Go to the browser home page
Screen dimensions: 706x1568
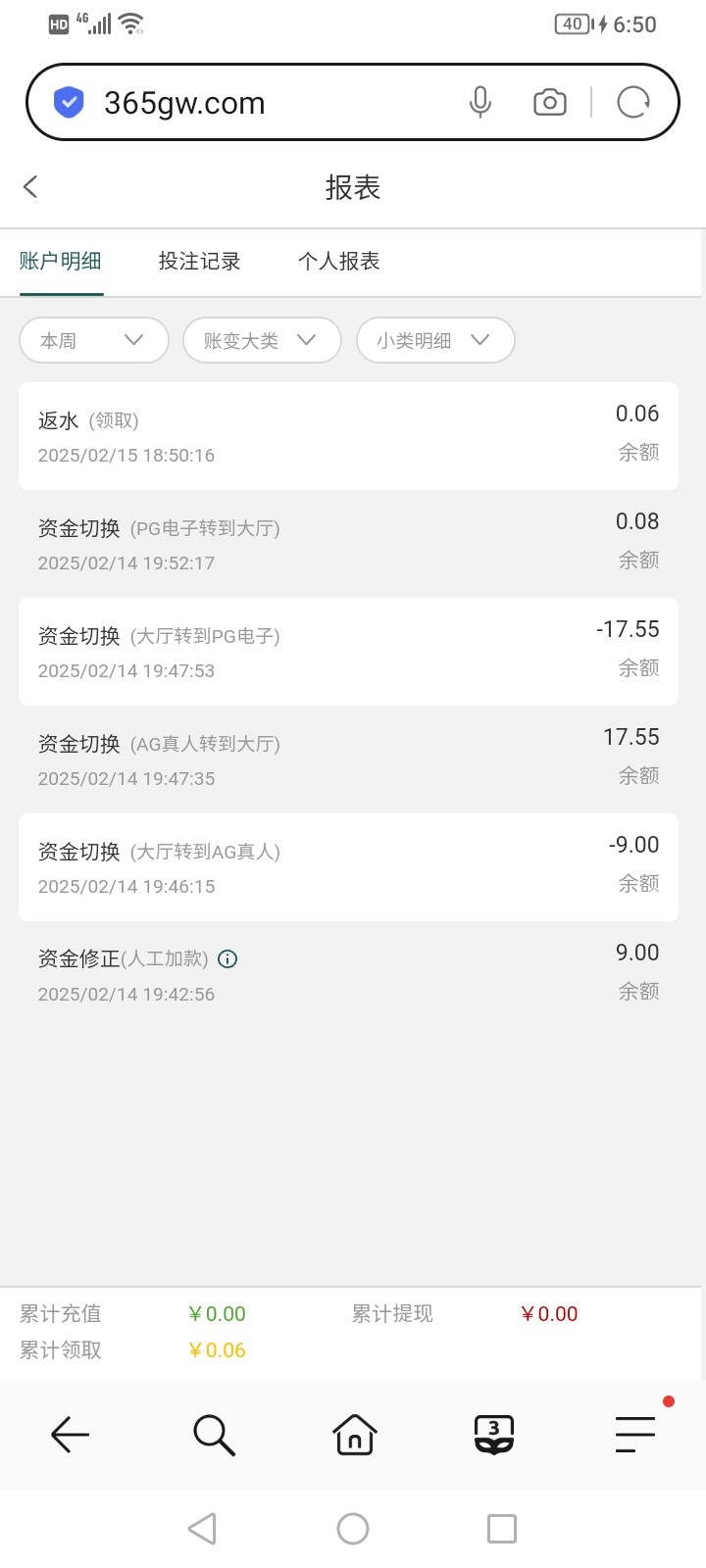coord(354,1435)
